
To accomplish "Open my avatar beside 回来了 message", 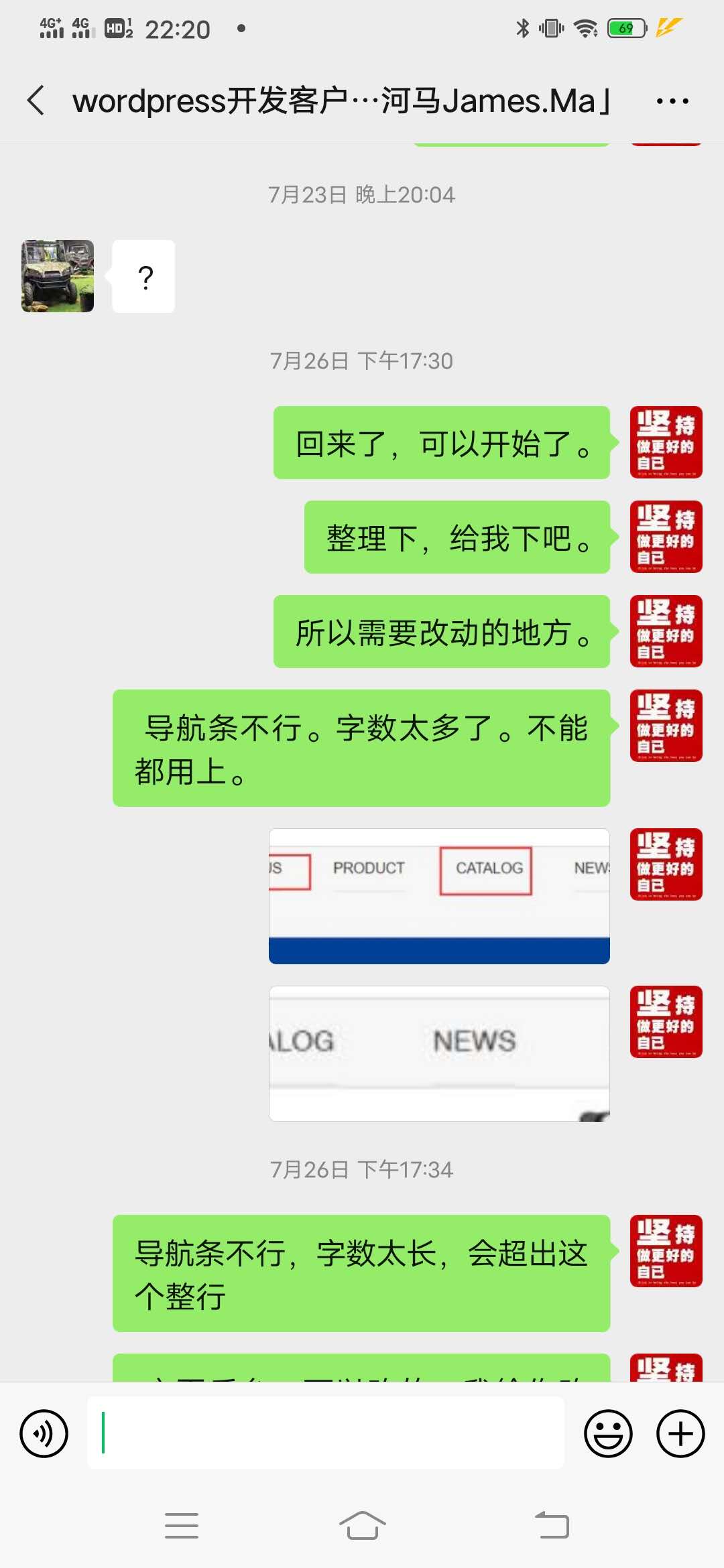I will tap(666, 442).
